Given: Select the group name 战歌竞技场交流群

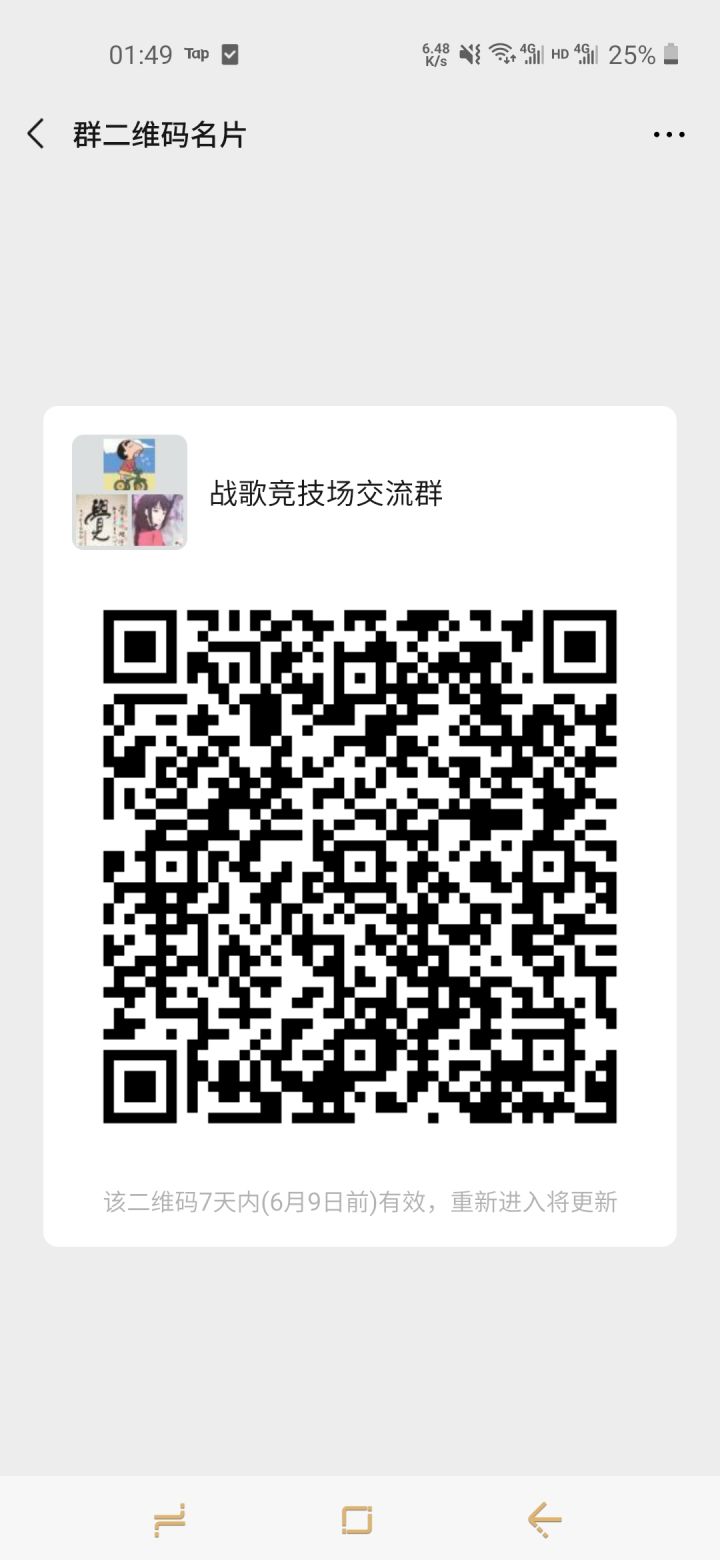Looking at the screenshot, I should pos(331,493).
